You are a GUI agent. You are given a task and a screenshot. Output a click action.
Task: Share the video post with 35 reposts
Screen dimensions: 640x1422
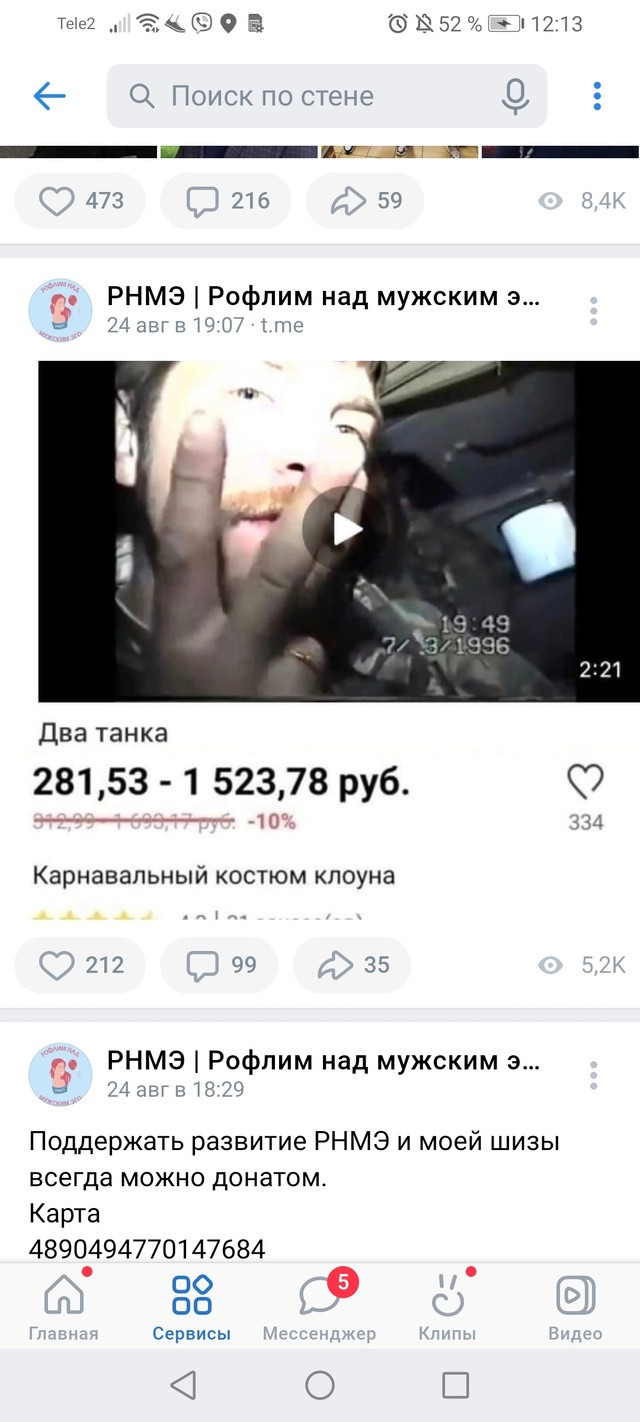(352, 965)
